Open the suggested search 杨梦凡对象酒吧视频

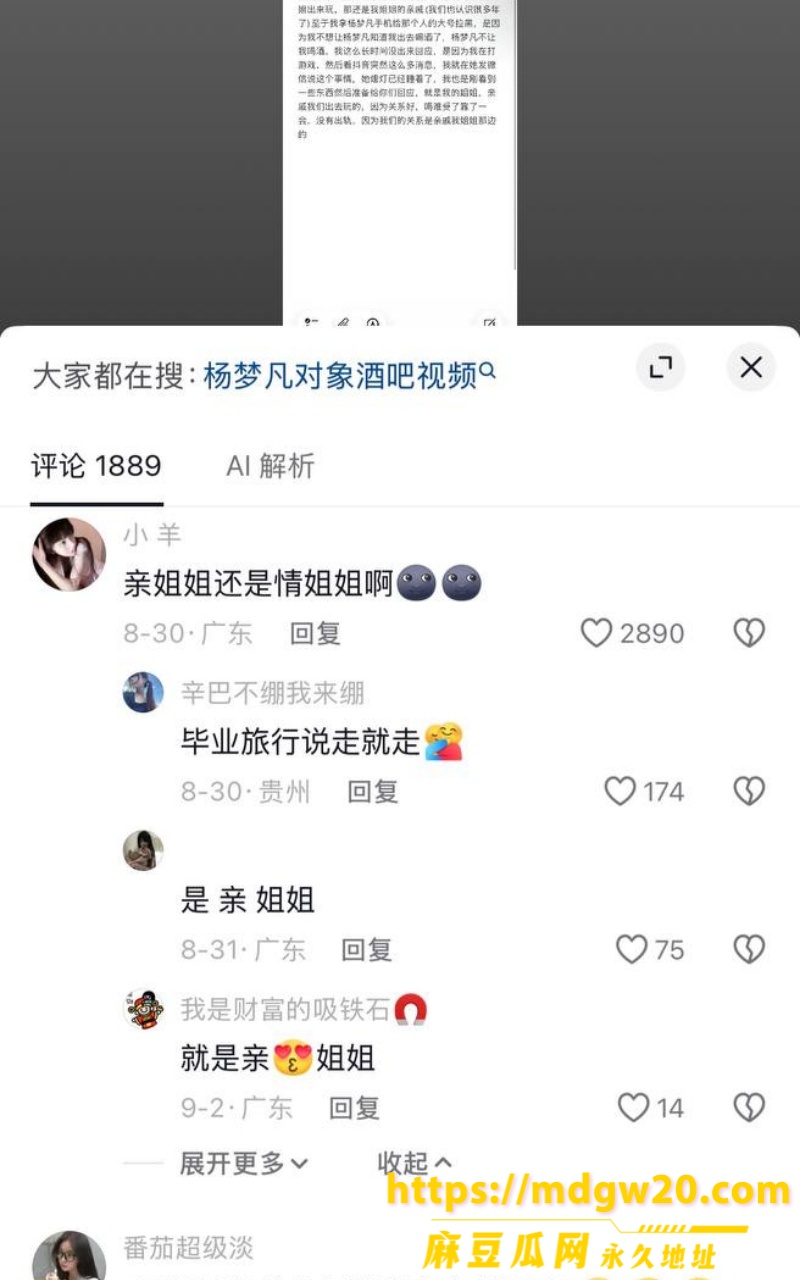pyautogui.click(x=349, y=376)
